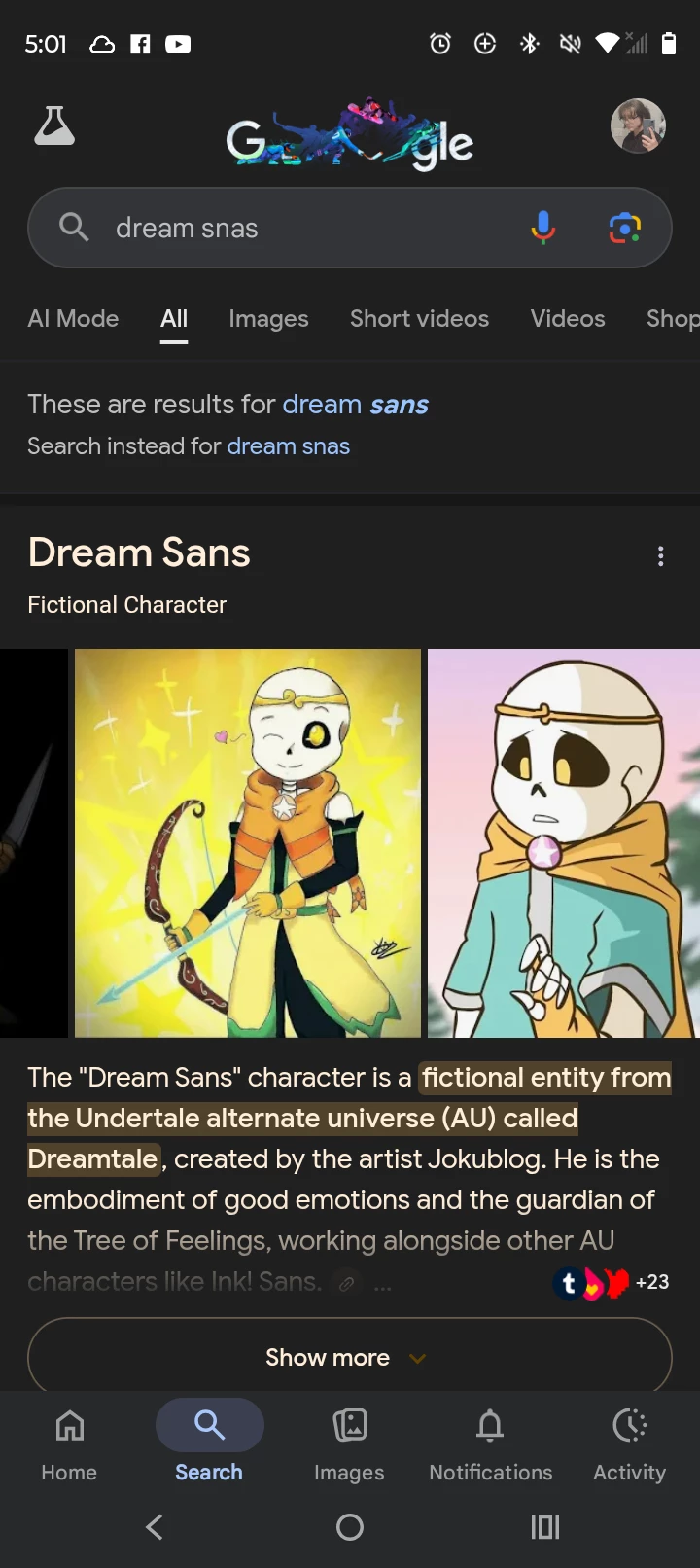Viewport: 700px width, 1568px height.
Task: Tap the search box with "dream snas"
Action: [x=292, y=228]
